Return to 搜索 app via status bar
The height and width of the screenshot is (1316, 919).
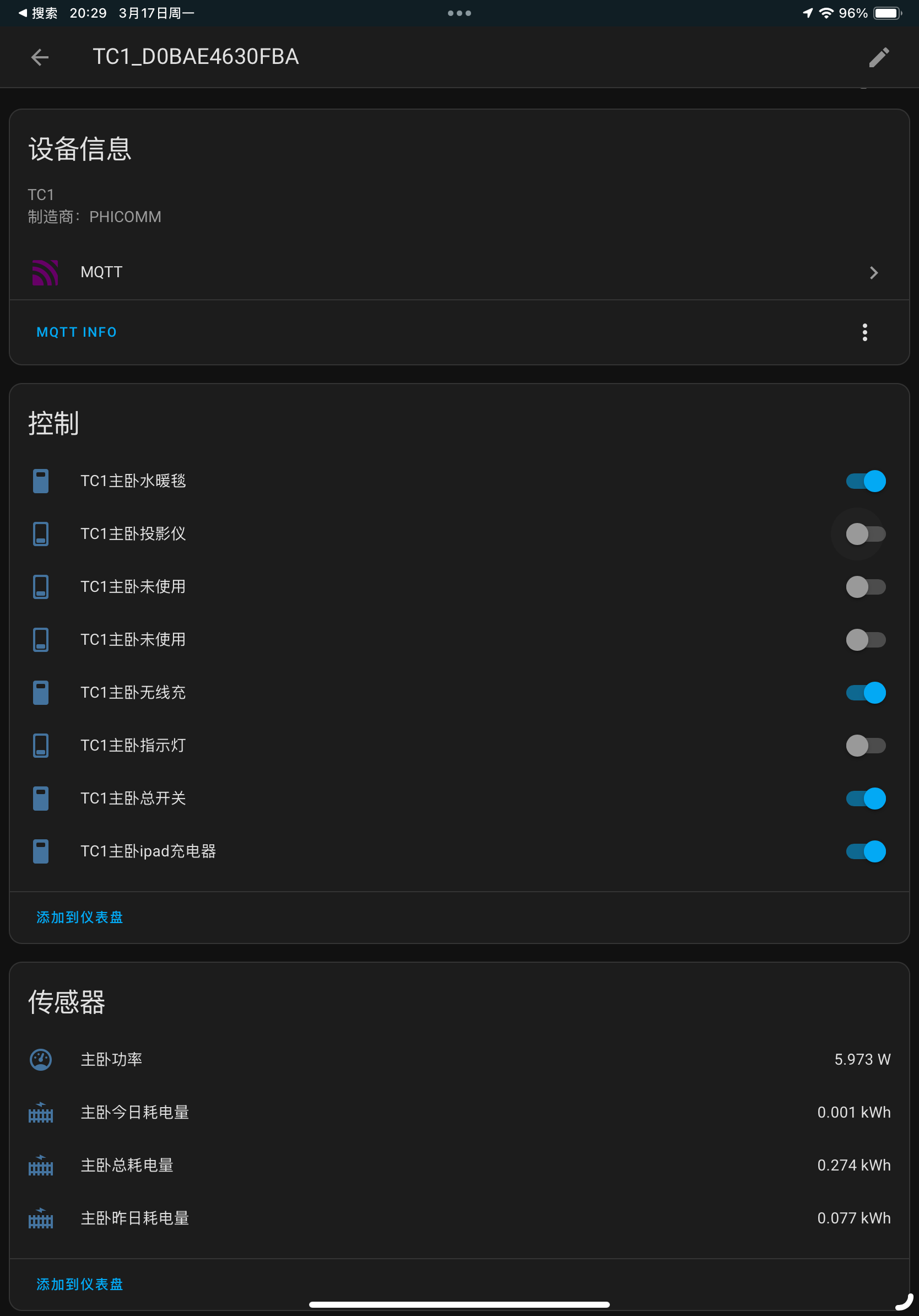coord(38,13)
